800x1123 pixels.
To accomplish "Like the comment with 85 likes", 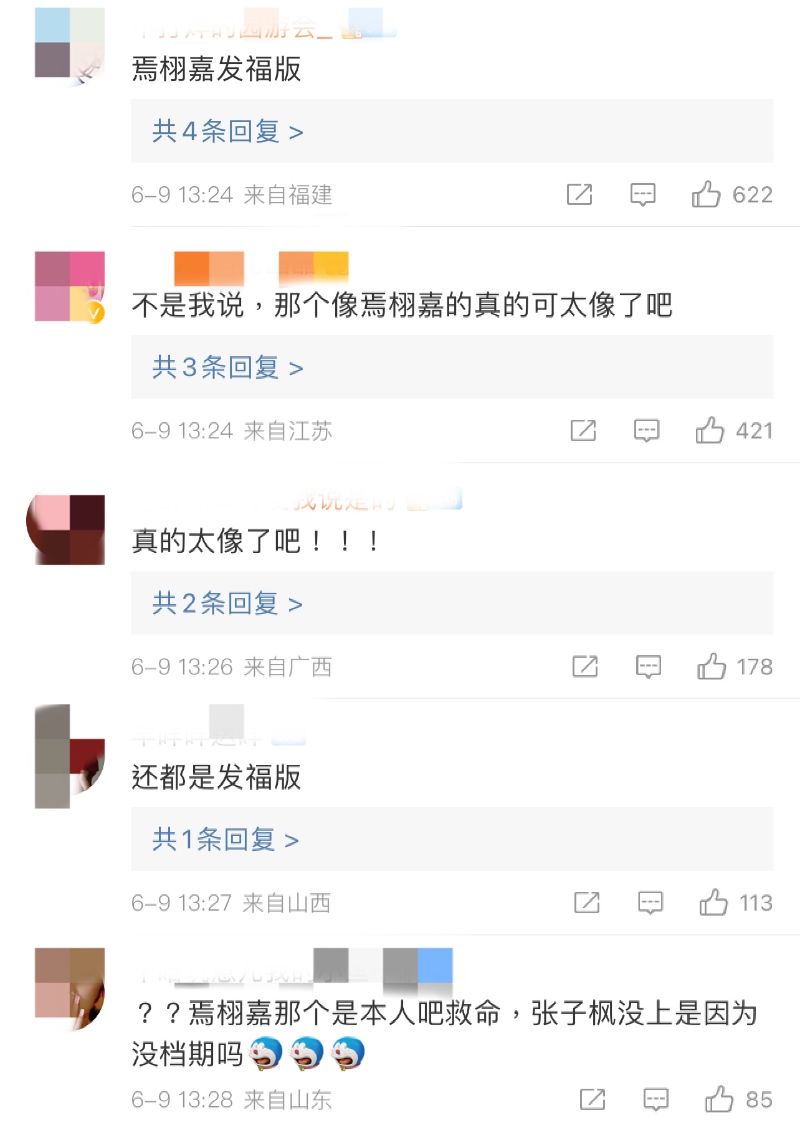I will tap(719, 1099).
